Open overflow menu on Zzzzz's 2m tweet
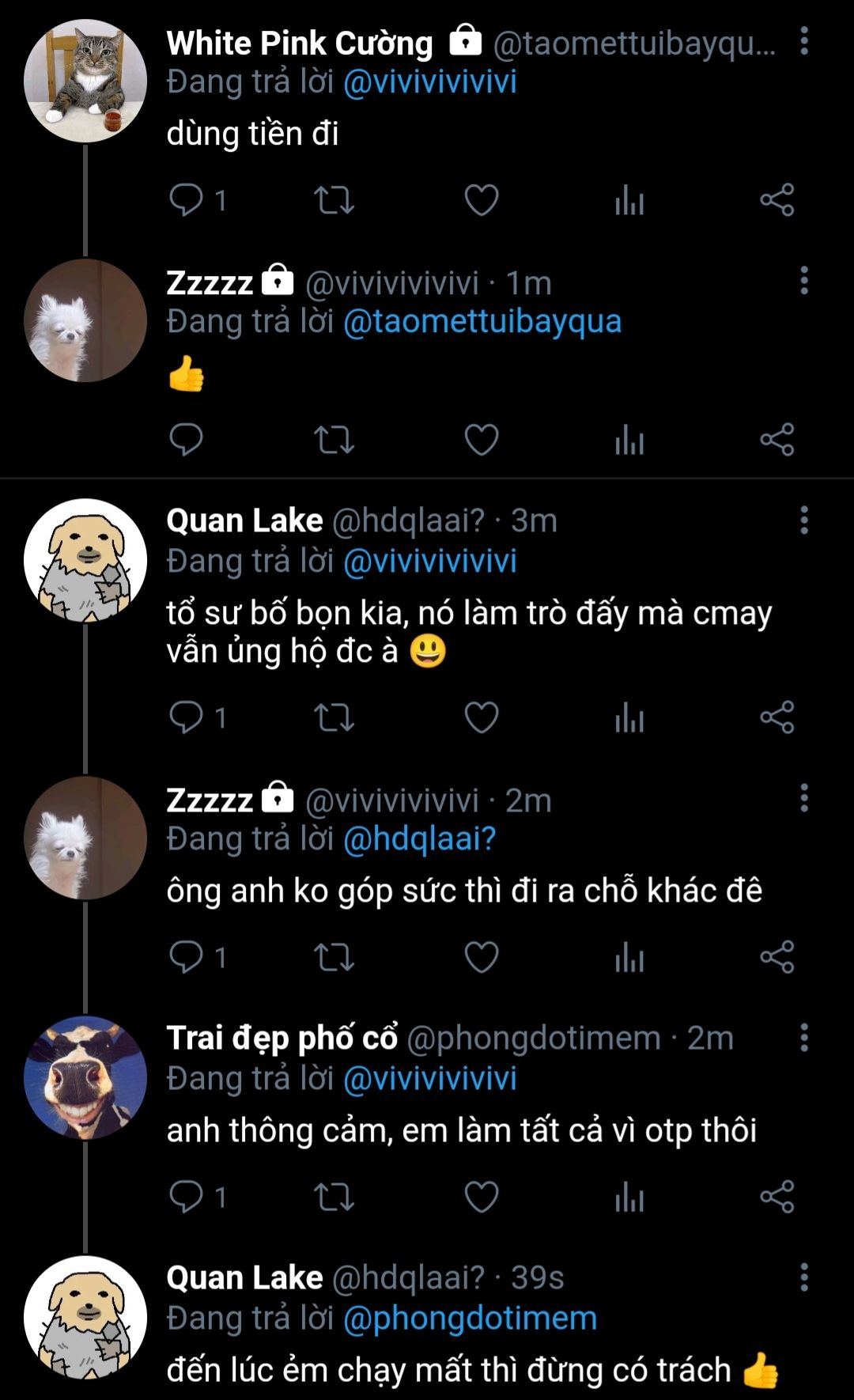The image size is (854, 1400). pyautogui.click(x=803, y=799)
